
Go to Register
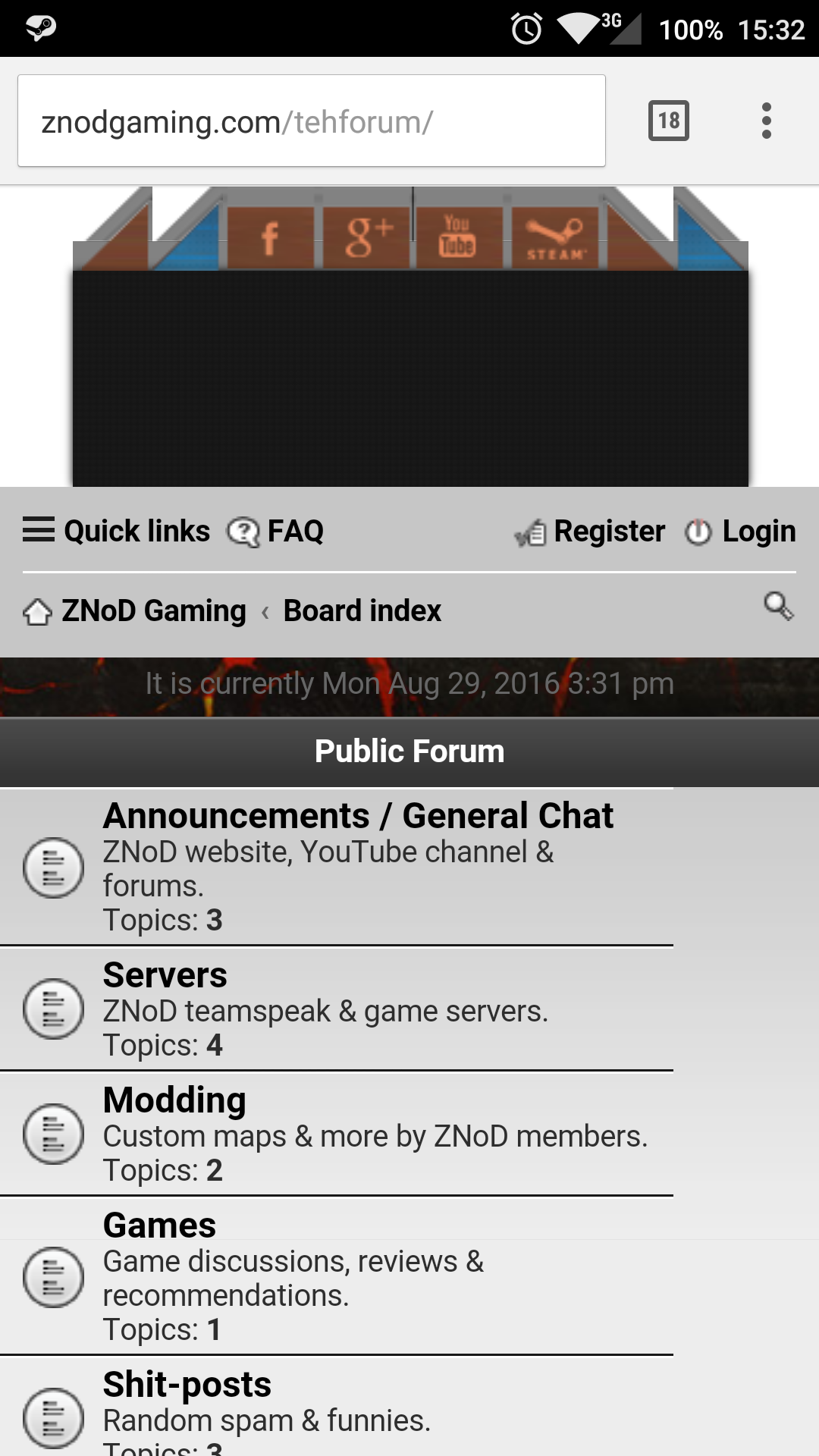click(x=590, y=531)
